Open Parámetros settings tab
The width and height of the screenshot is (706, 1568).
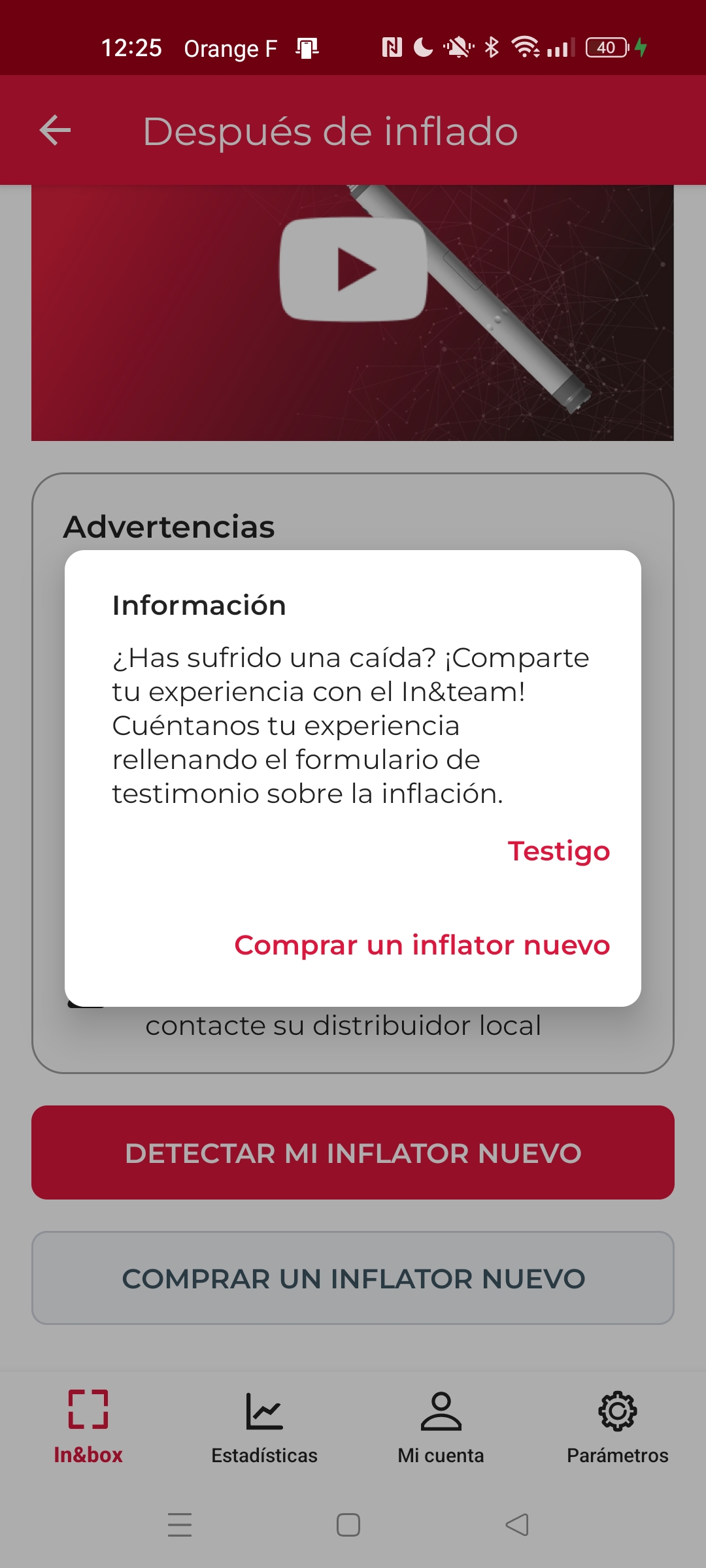[617, 1426]
